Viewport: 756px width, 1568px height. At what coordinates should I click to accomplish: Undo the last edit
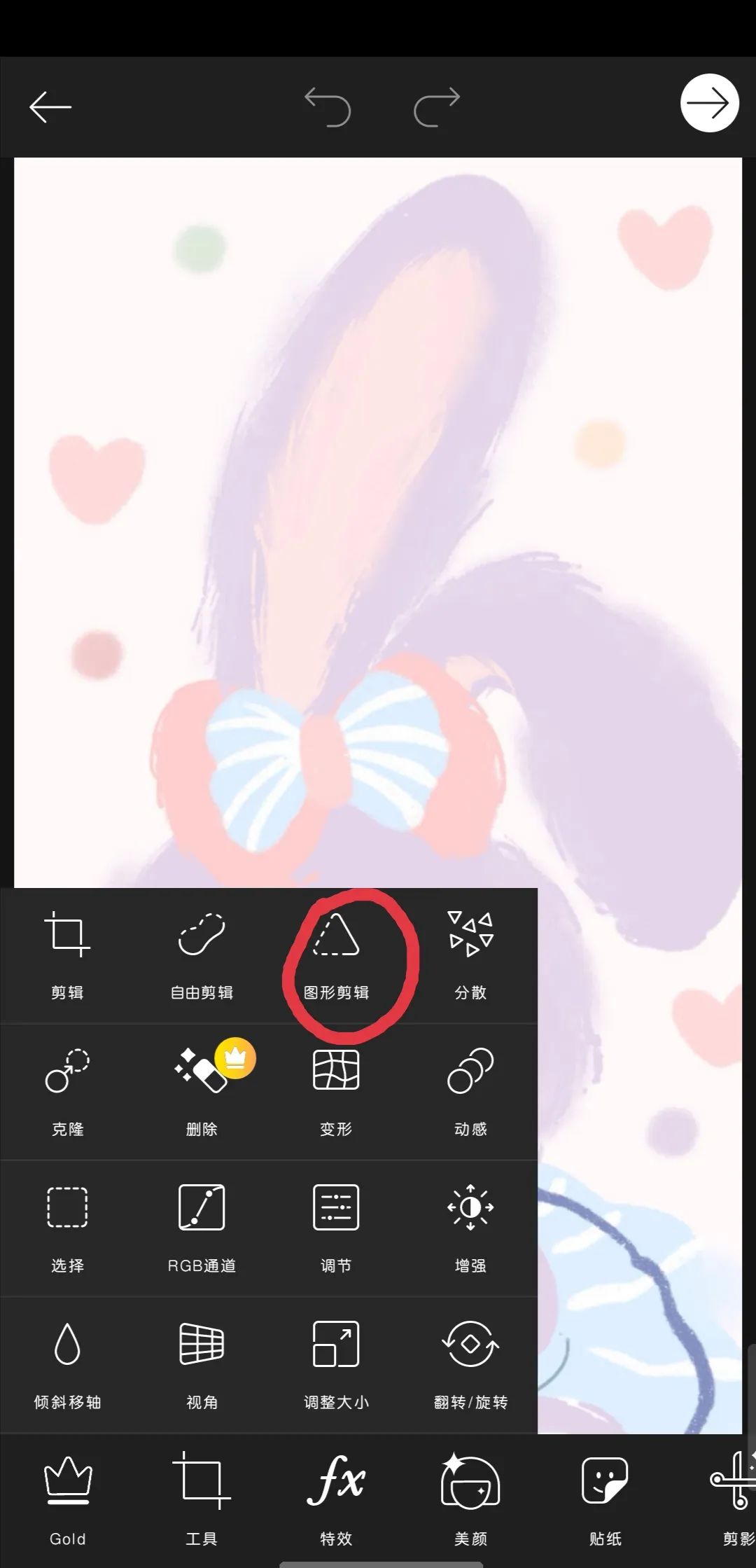(x=328, y=107)
